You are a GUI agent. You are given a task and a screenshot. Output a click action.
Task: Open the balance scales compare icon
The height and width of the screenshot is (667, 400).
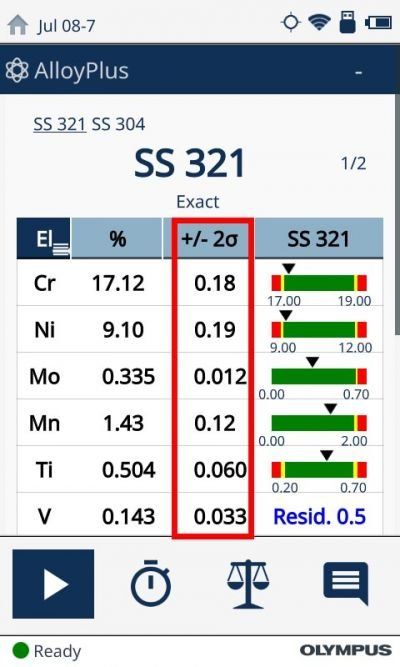tap(248, 583)
